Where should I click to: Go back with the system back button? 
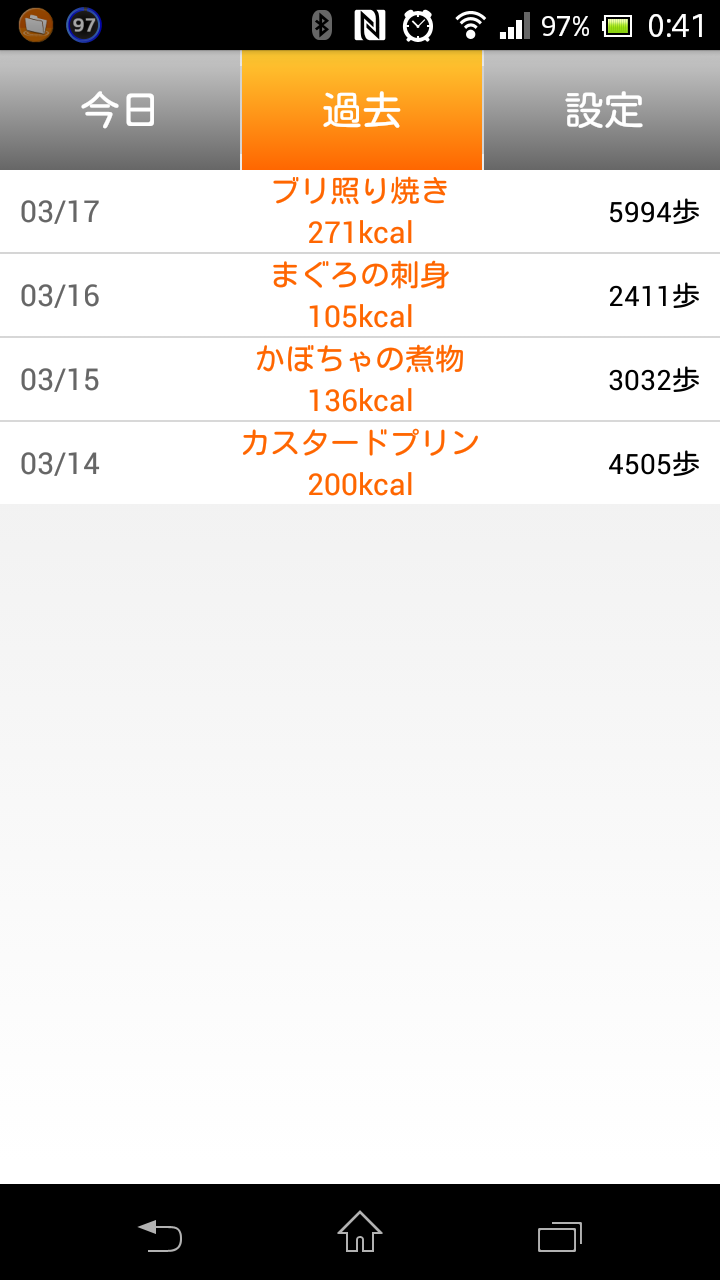click(160, 1236)
